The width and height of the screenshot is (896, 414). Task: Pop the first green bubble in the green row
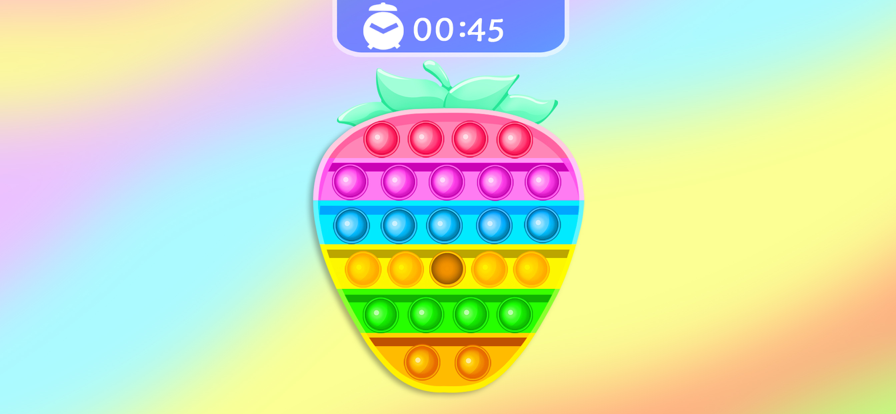[380, 314]
